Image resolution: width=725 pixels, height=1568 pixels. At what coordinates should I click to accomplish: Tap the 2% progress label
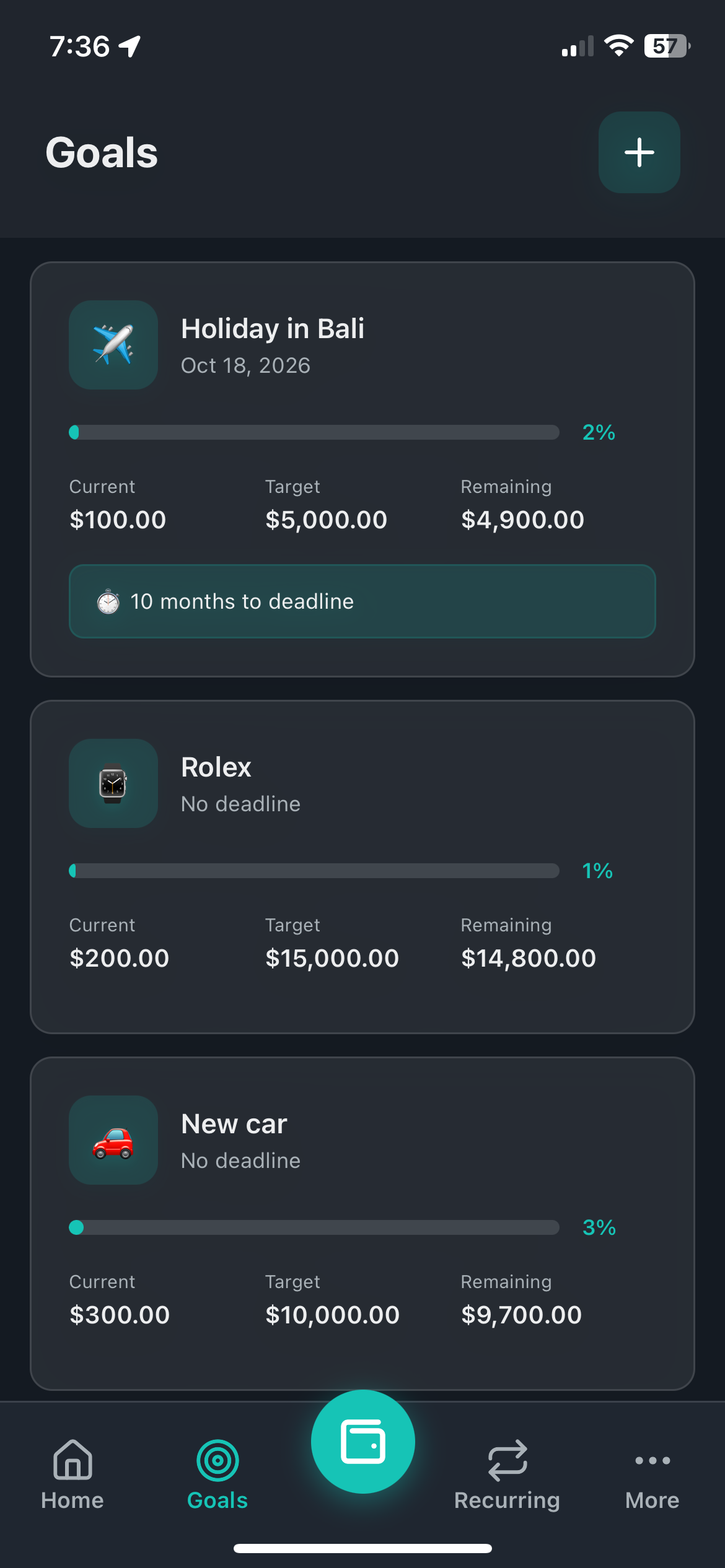pos(597,433)
